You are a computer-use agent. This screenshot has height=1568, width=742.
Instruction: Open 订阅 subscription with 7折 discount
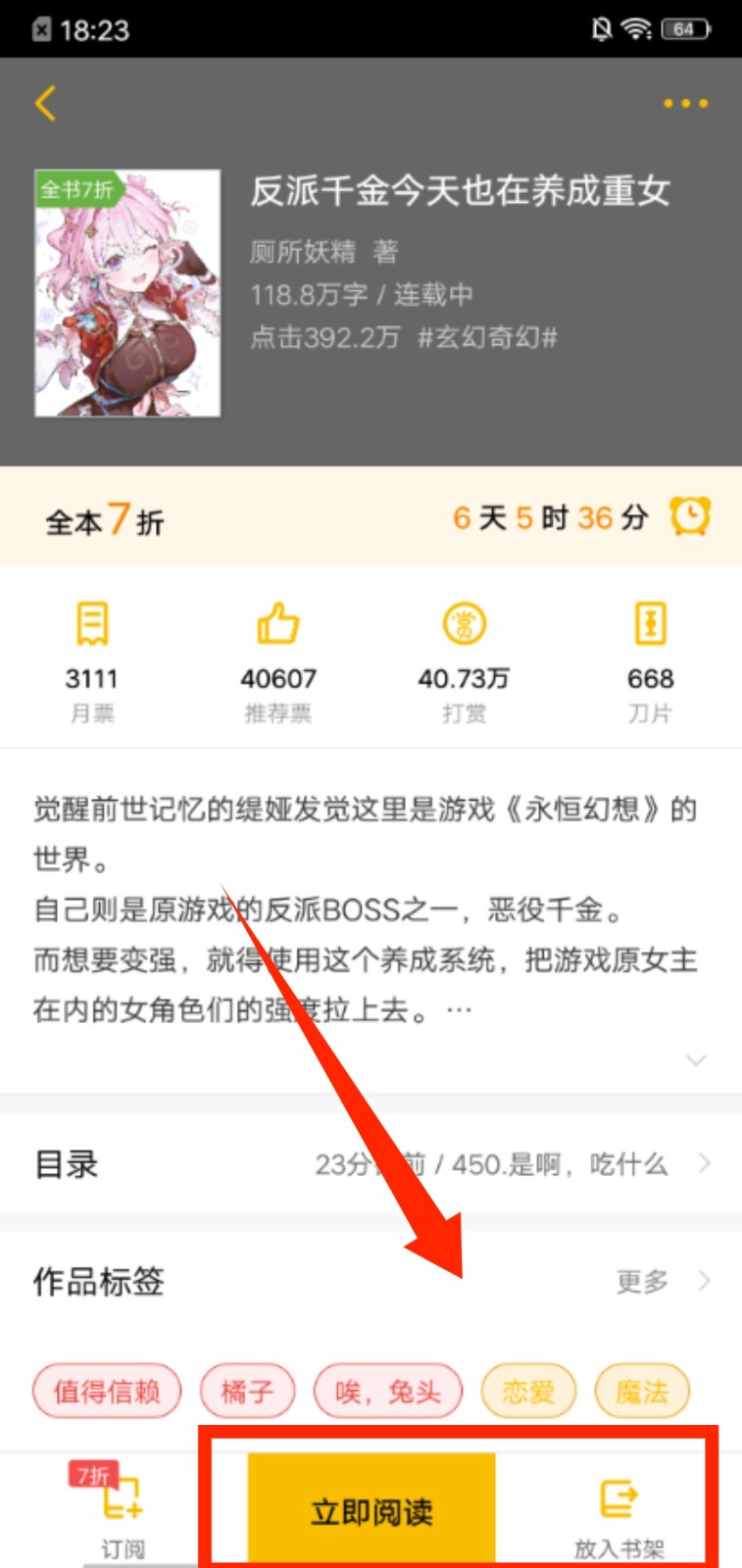123,1511
